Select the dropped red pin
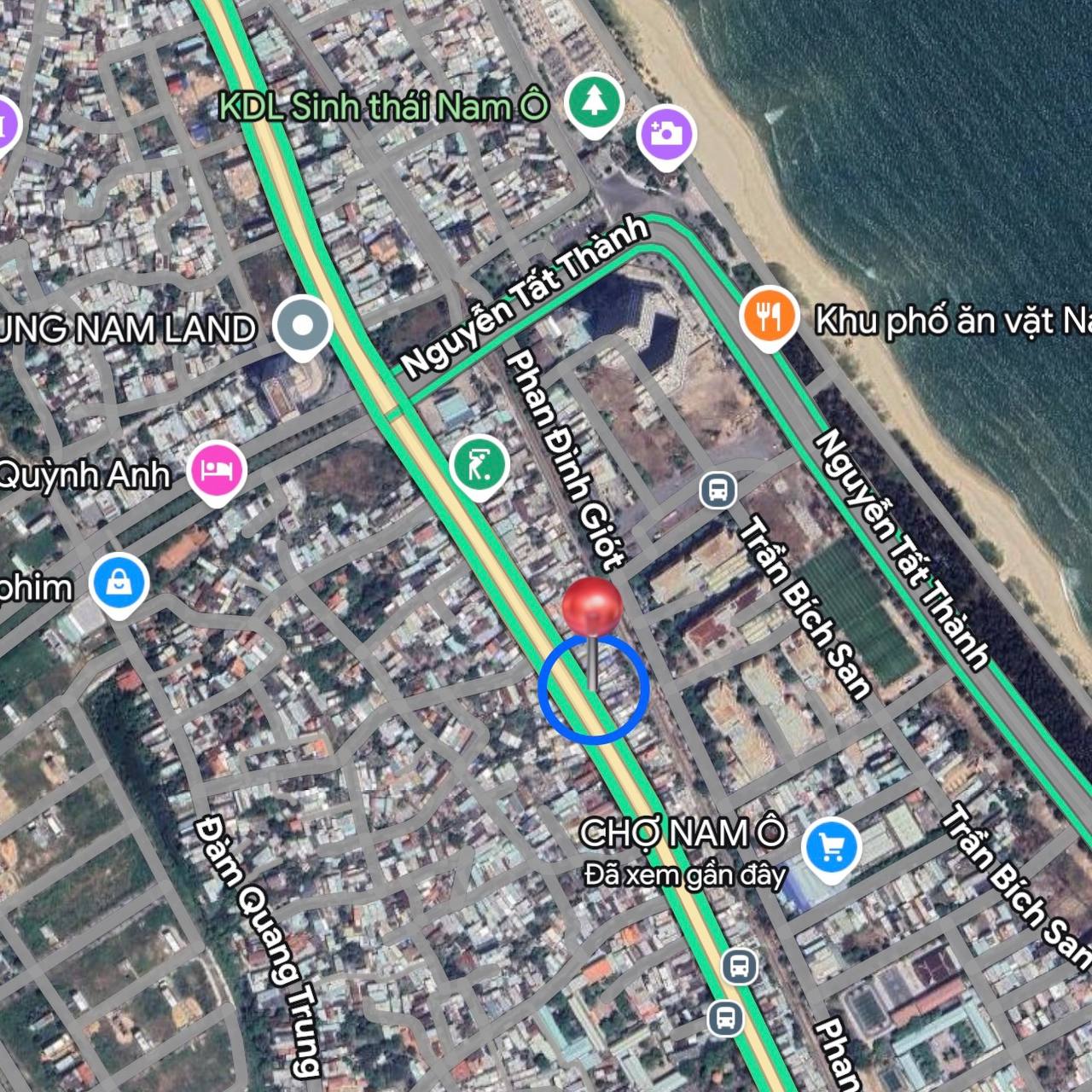This screenshot has width=1092, height=1092. click(592, 605)
